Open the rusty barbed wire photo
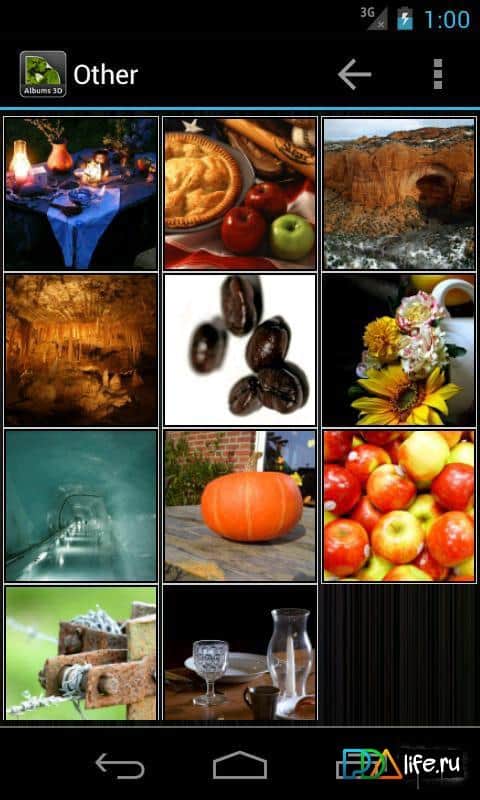 point(81,653)
